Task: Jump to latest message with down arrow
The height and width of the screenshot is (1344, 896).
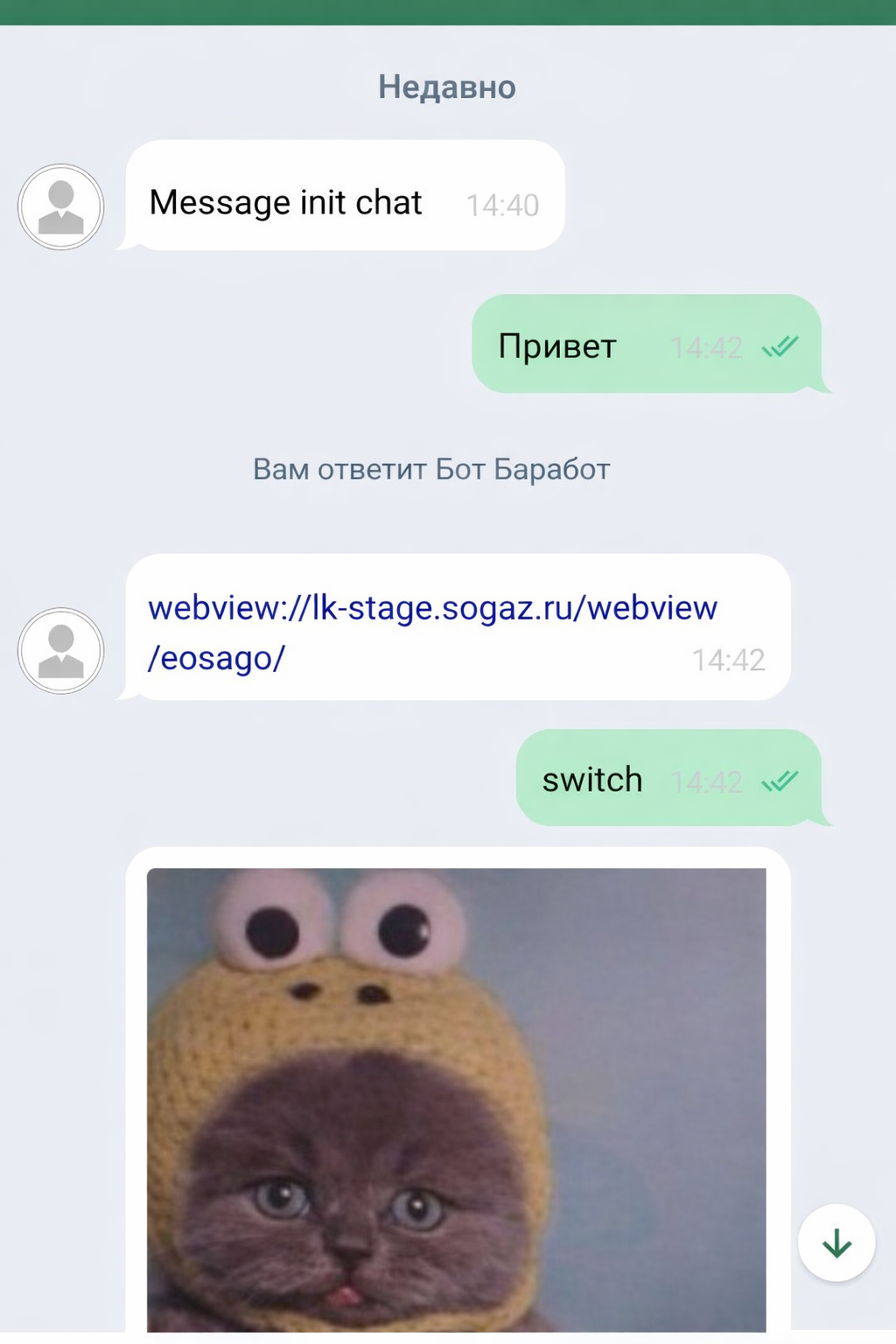Action: [x=836, y=1242]
